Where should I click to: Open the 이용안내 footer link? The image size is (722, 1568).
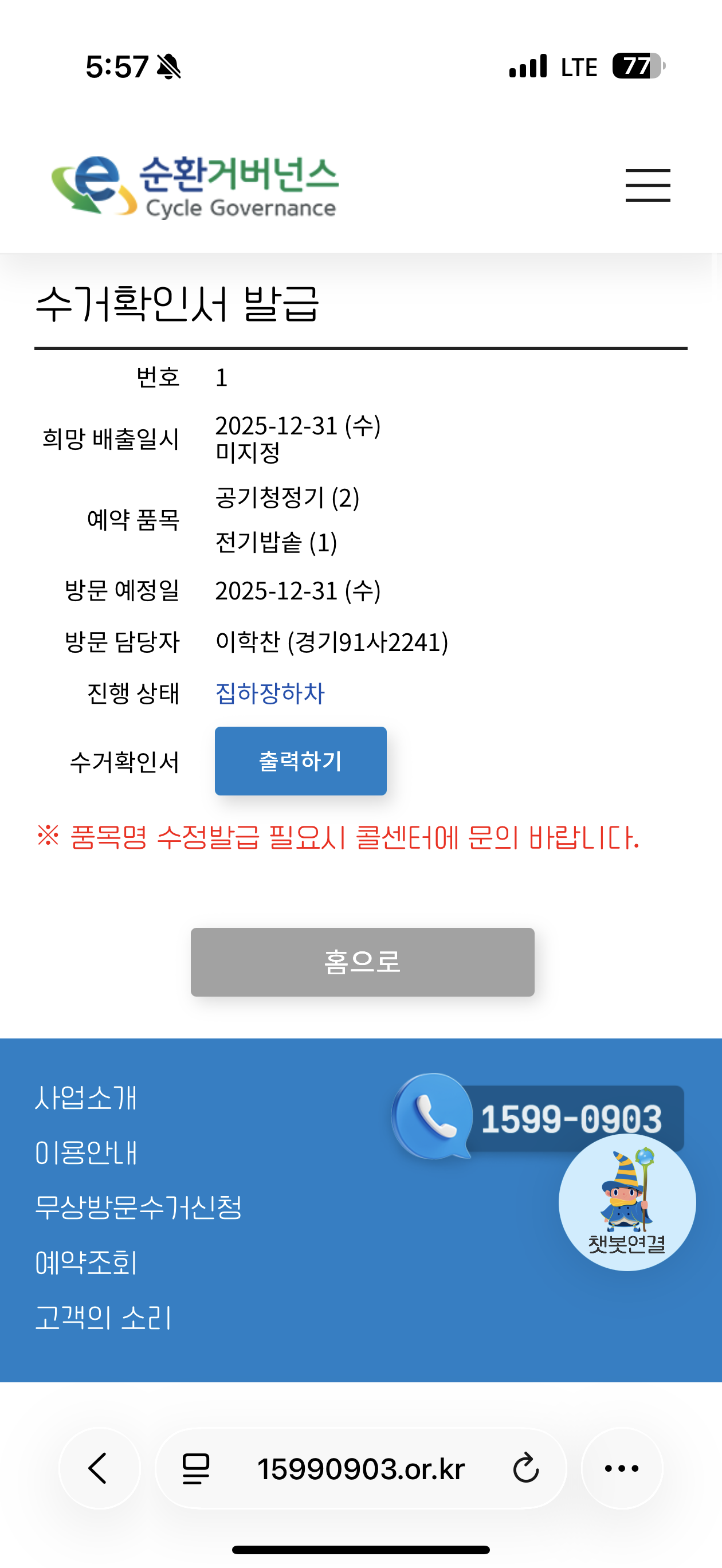pyautogui.click(x=86, y=1153)
